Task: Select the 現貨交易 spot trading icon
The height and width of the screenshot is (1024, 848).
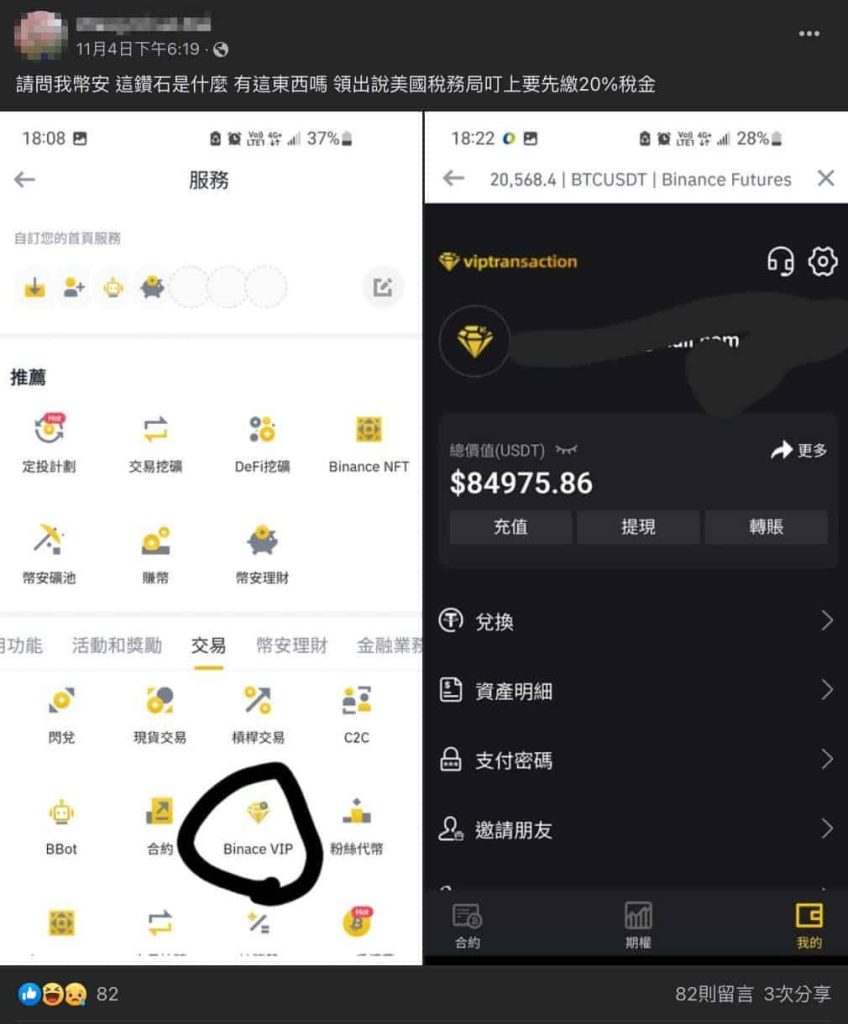Action: click(x=157, y=704)
